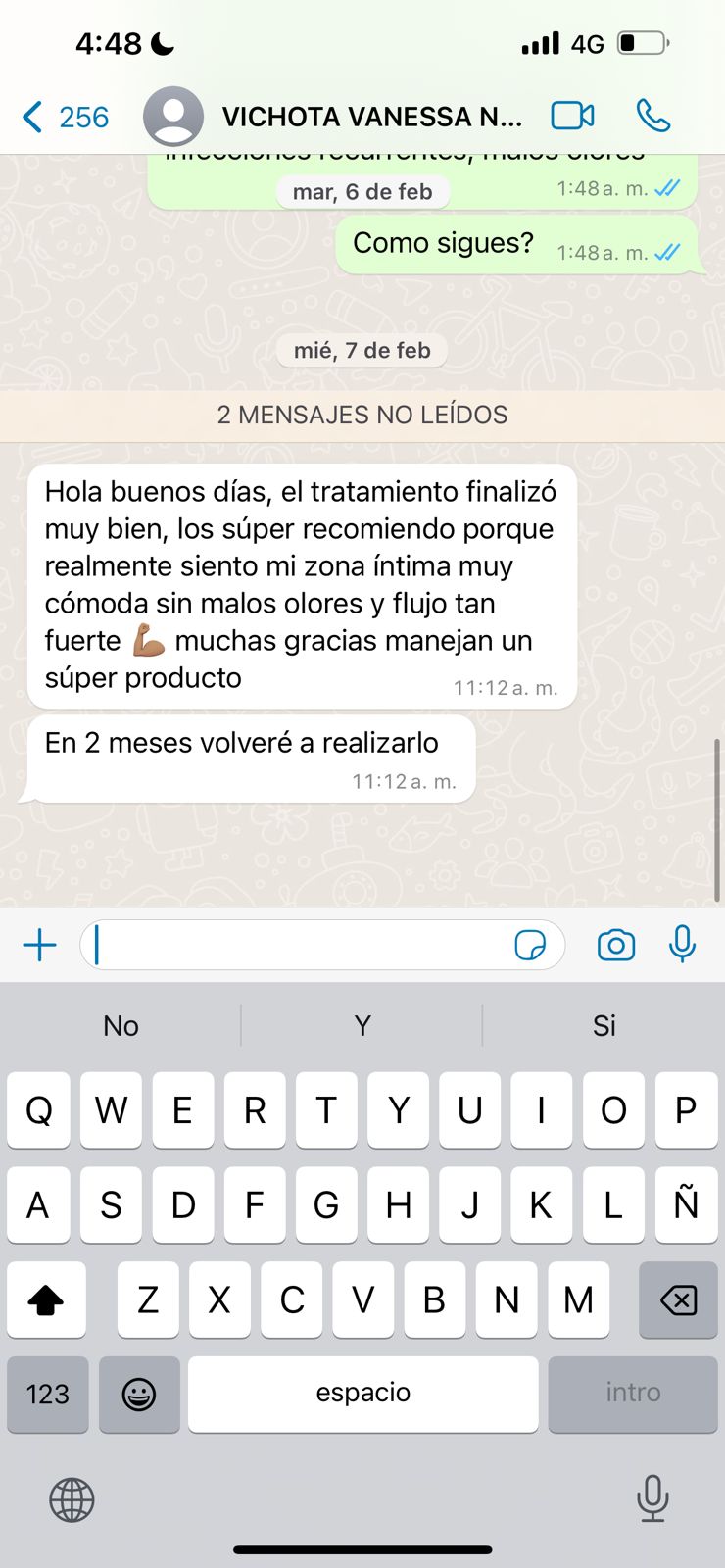
Task: Open contact info via VICHOTA VANESSA header
Action: [x=362, y=116]
